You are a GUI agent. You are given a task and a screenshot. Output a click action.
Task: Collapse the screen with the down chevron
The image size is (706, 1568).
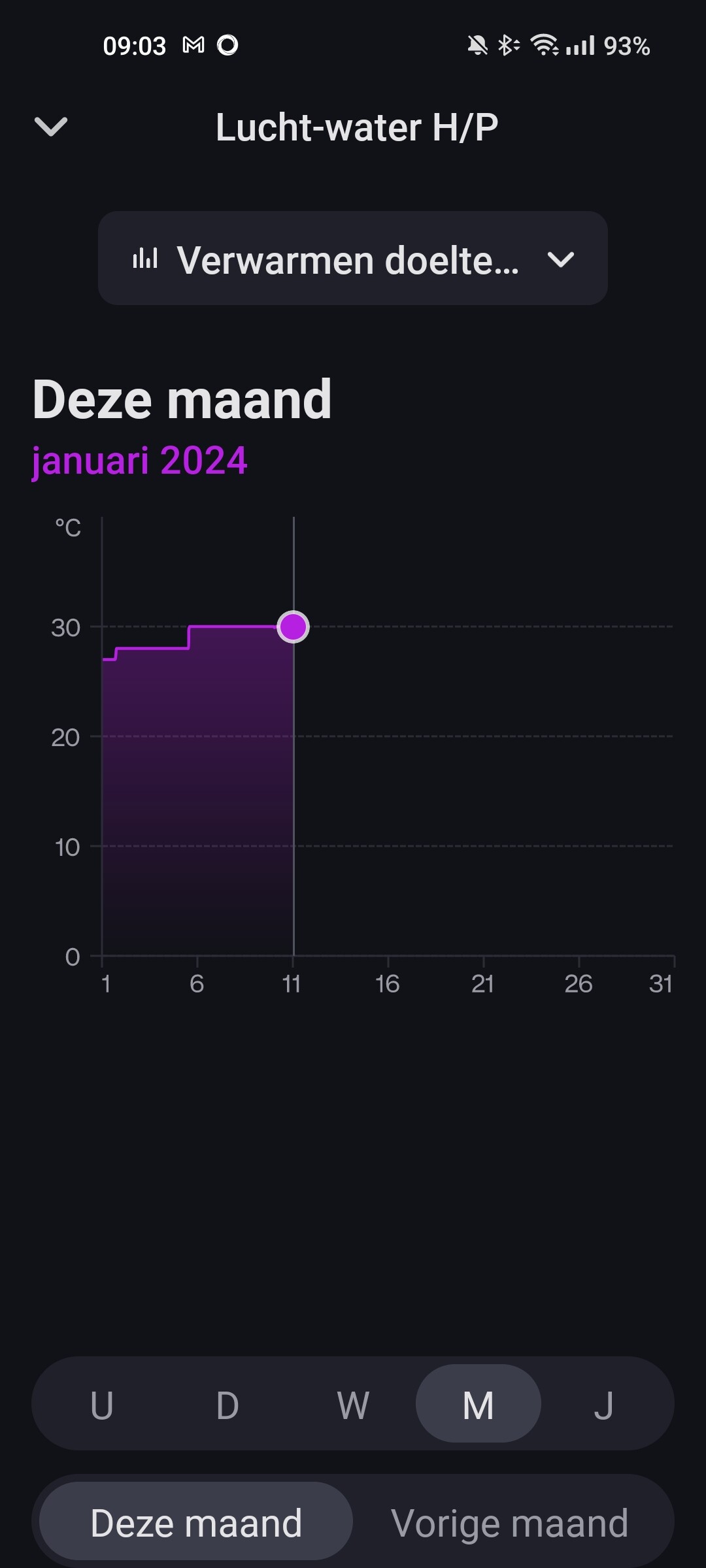(51, 127)
